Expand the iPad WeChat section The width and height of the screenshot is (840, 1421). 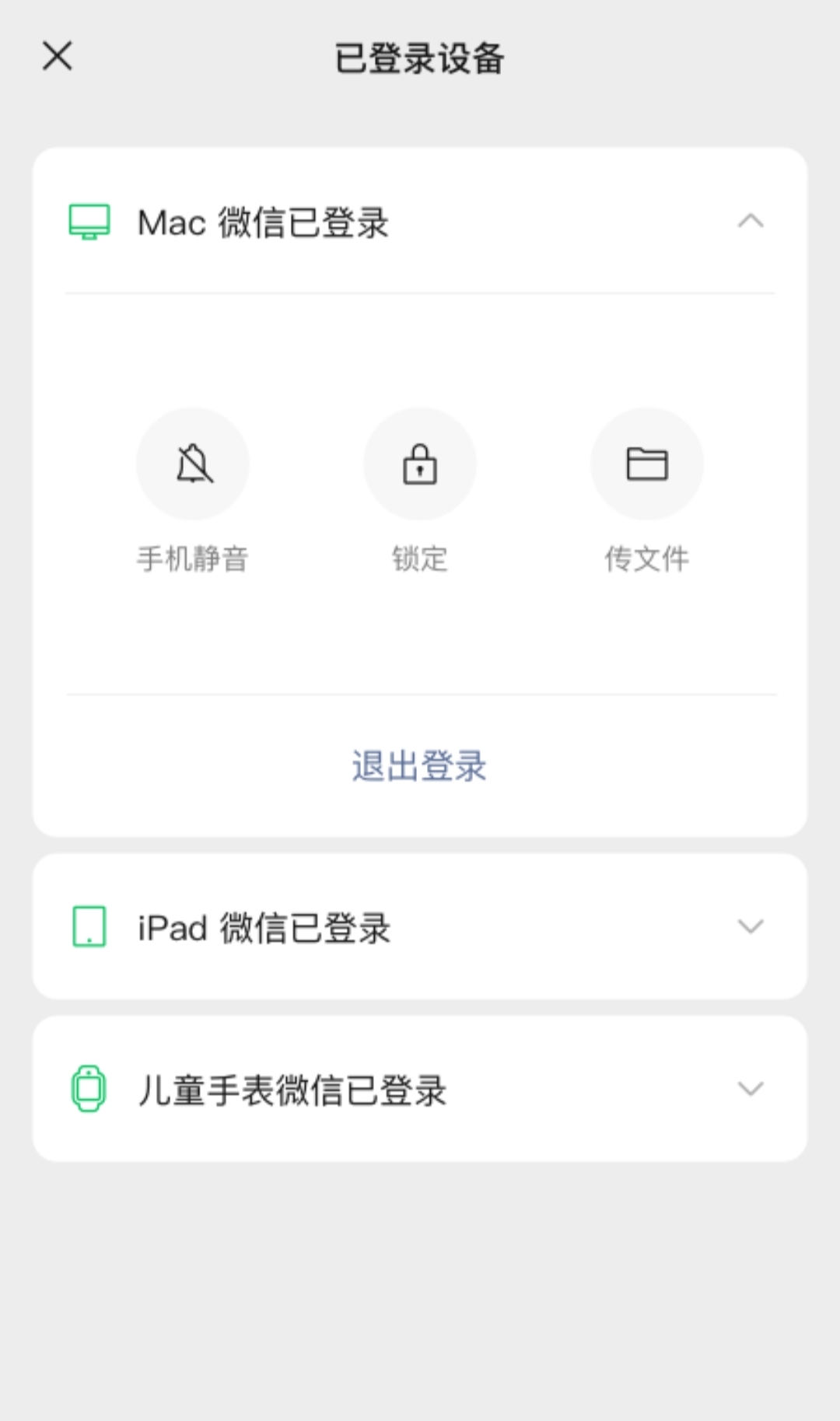(750, 926)
